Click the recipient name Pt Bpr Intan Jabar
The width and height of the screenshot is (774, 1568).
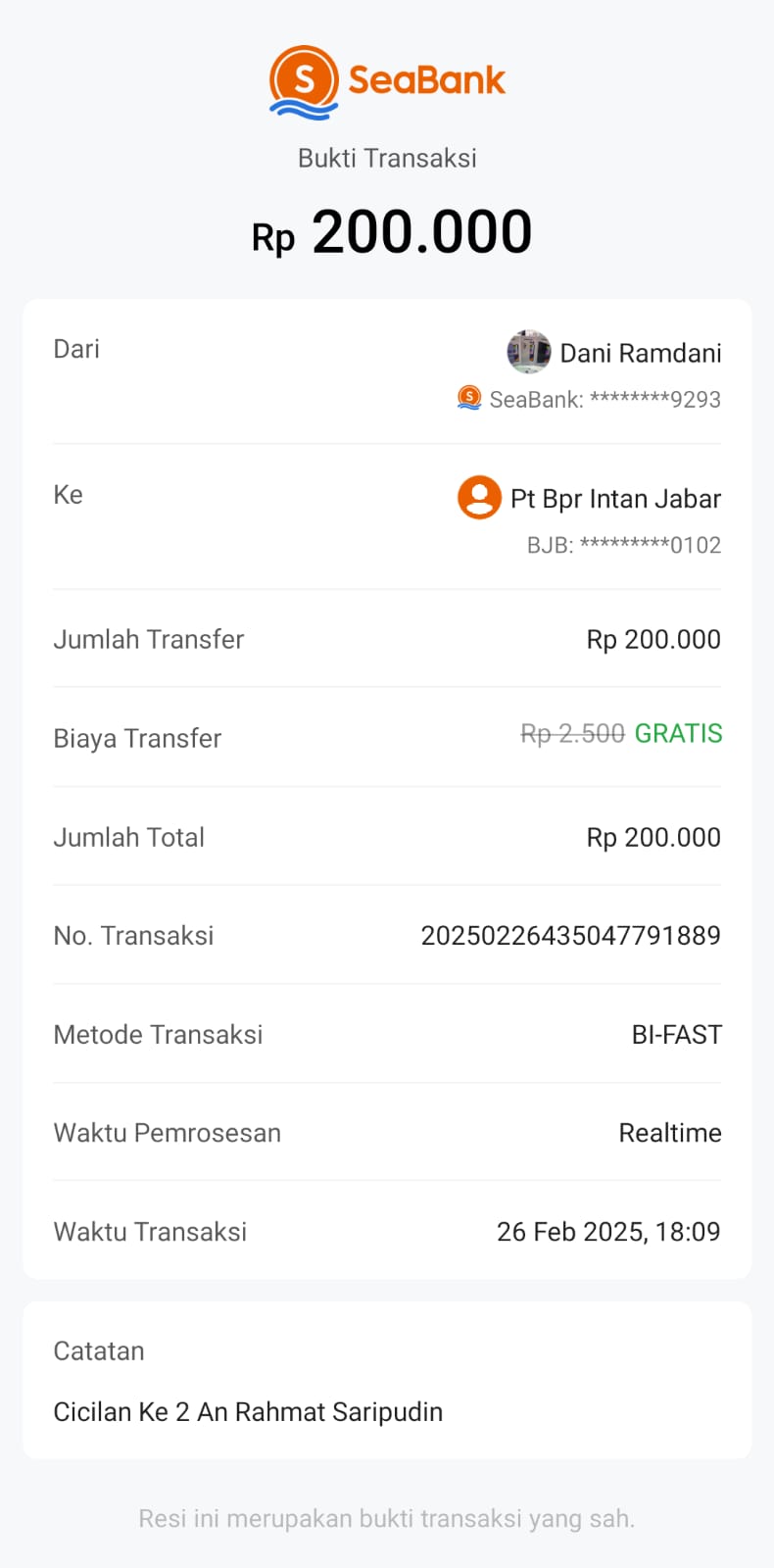coord(615,498)
